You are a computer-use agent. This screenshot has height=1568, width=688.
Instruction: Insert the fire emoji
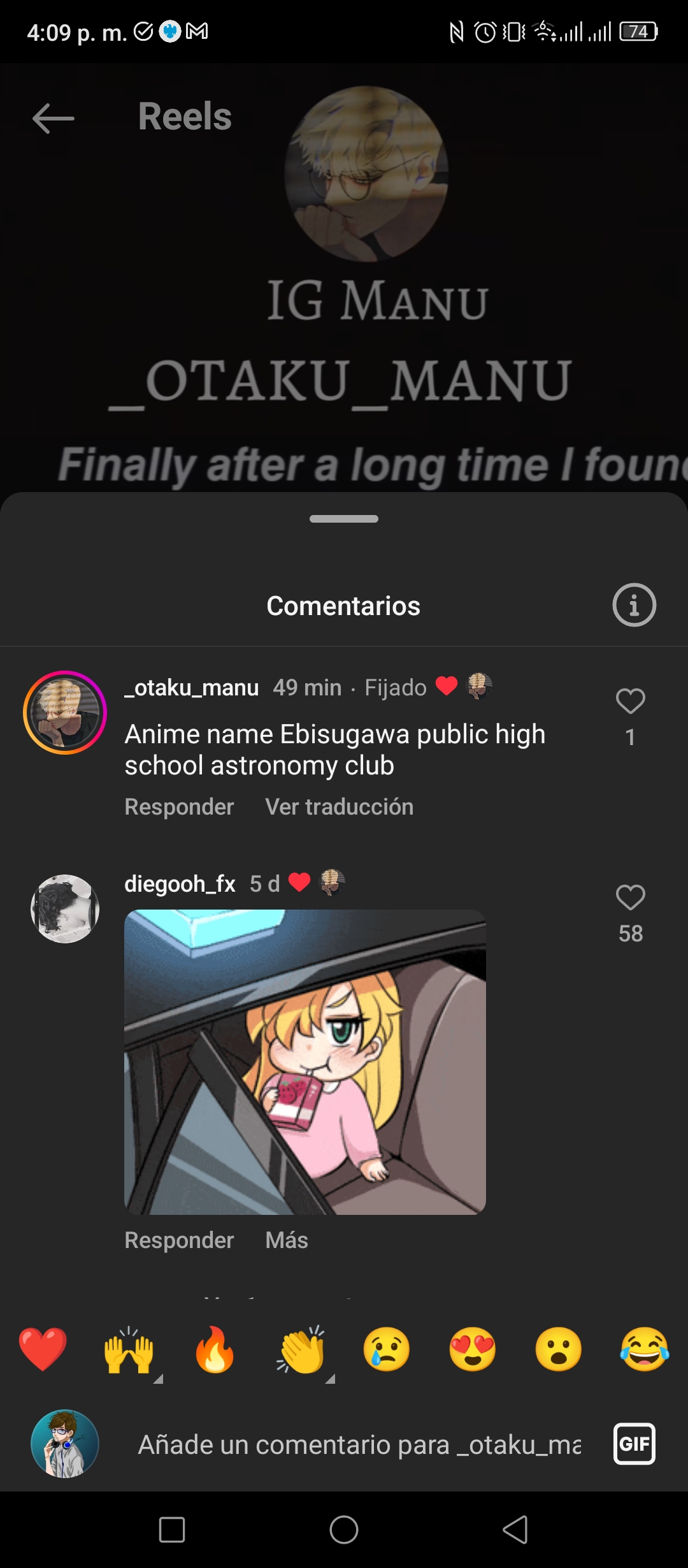point(215,1349)
